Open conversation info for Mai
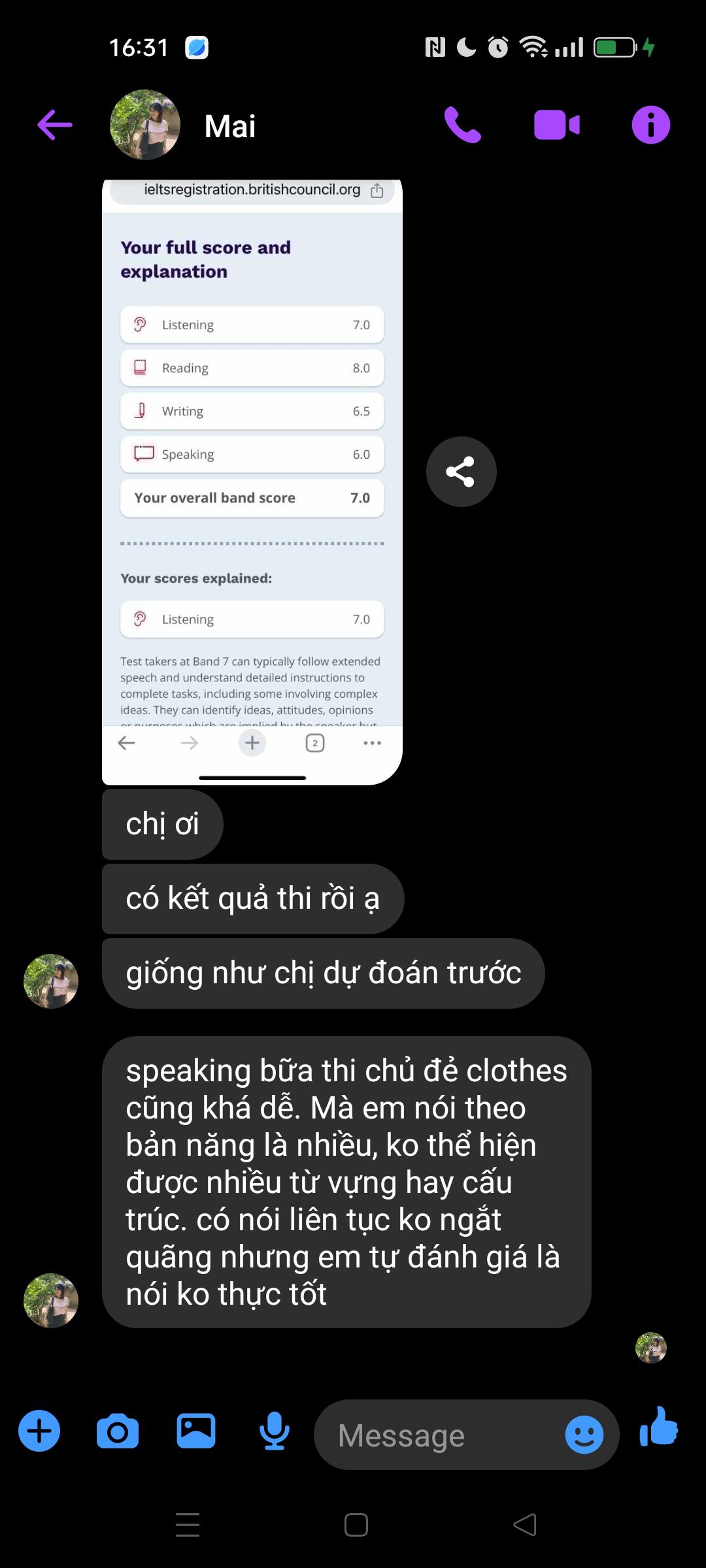This screenshot has width=706, height=1568. (x=650, y=125)
